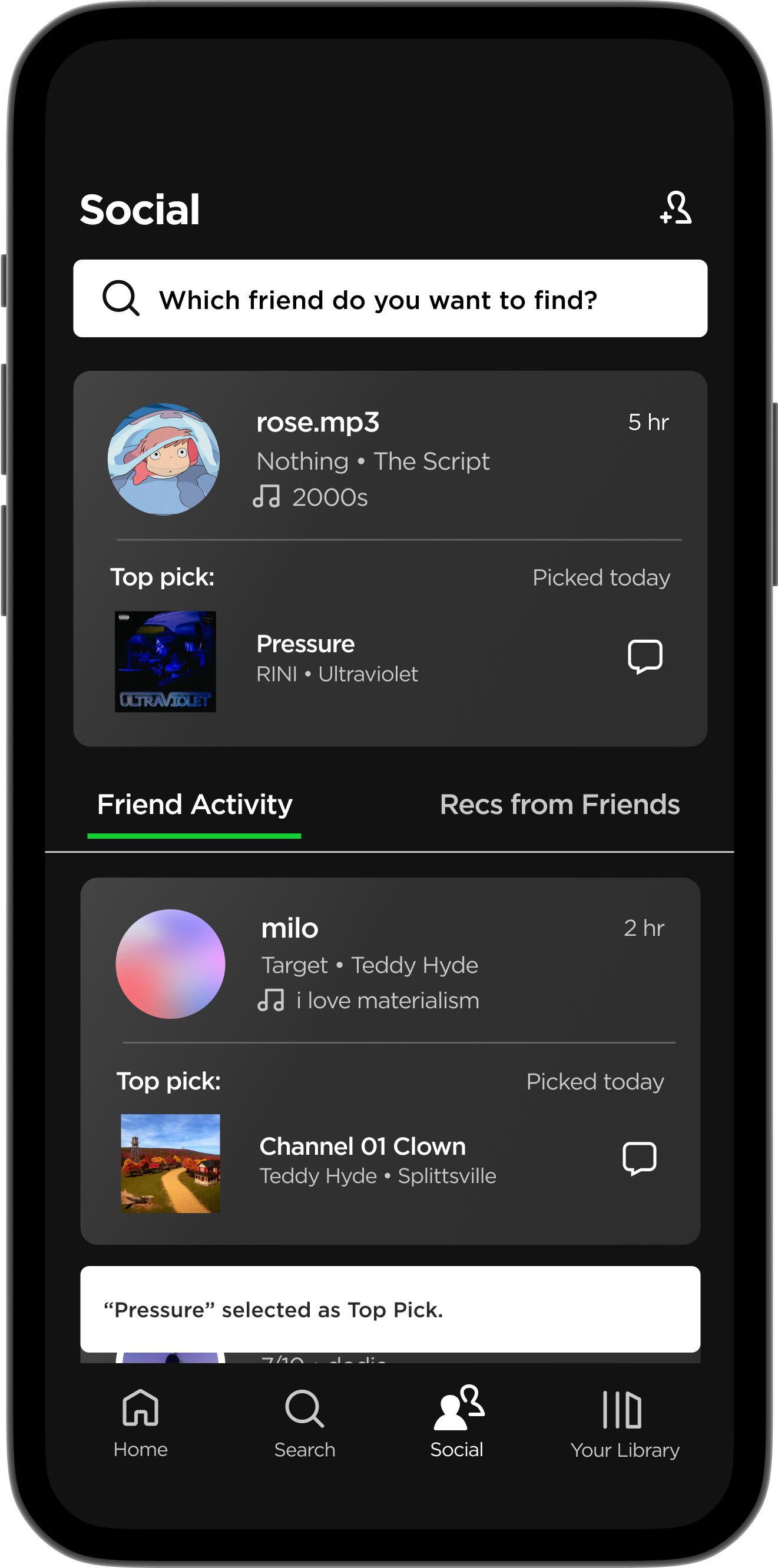
Task: Comment on the Pressure top pick
Action: point(644,656)
